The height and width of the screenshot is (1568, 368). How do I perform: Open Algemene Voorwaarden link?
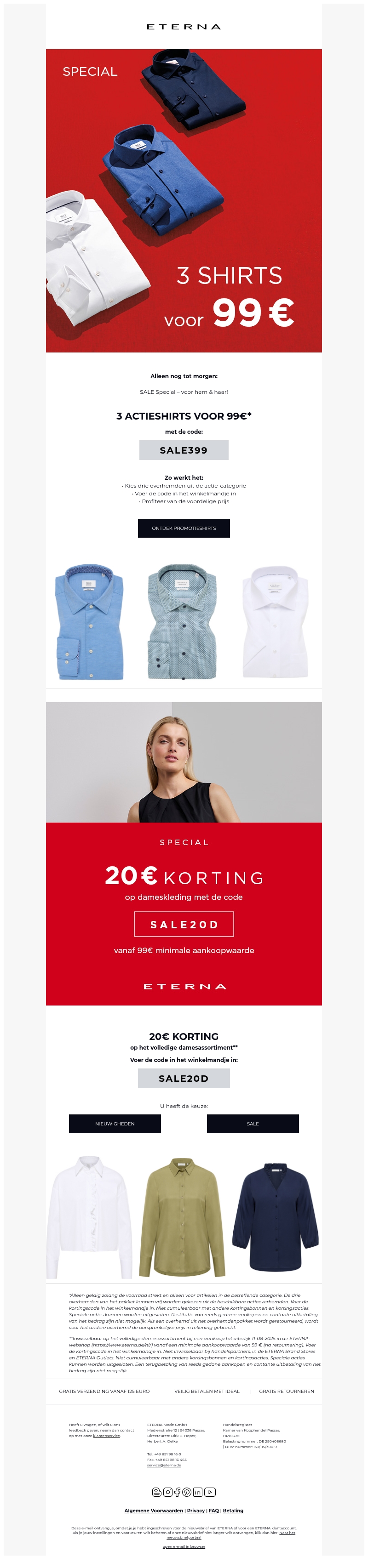click(154, 1510)
